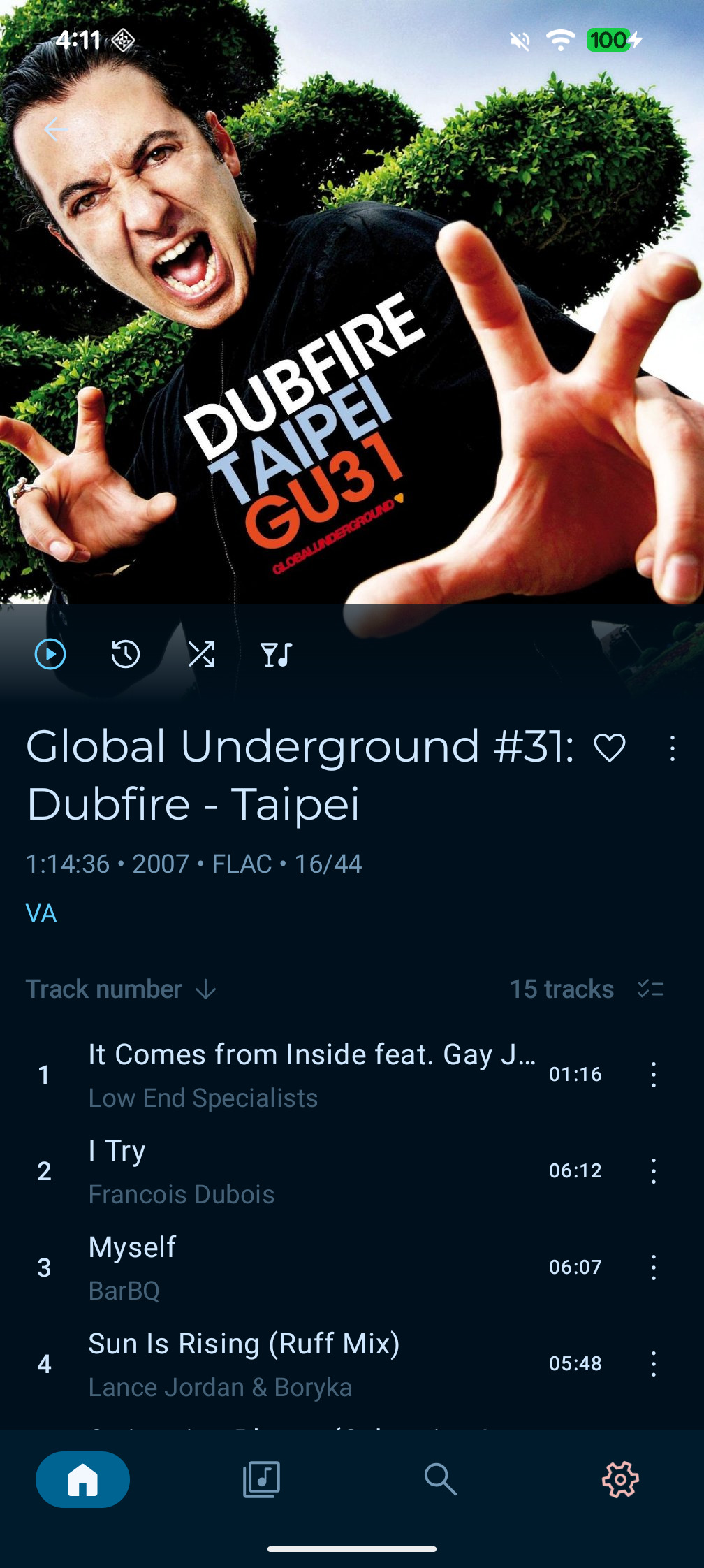Open options for It Comes from Inside

(653, 1075)
